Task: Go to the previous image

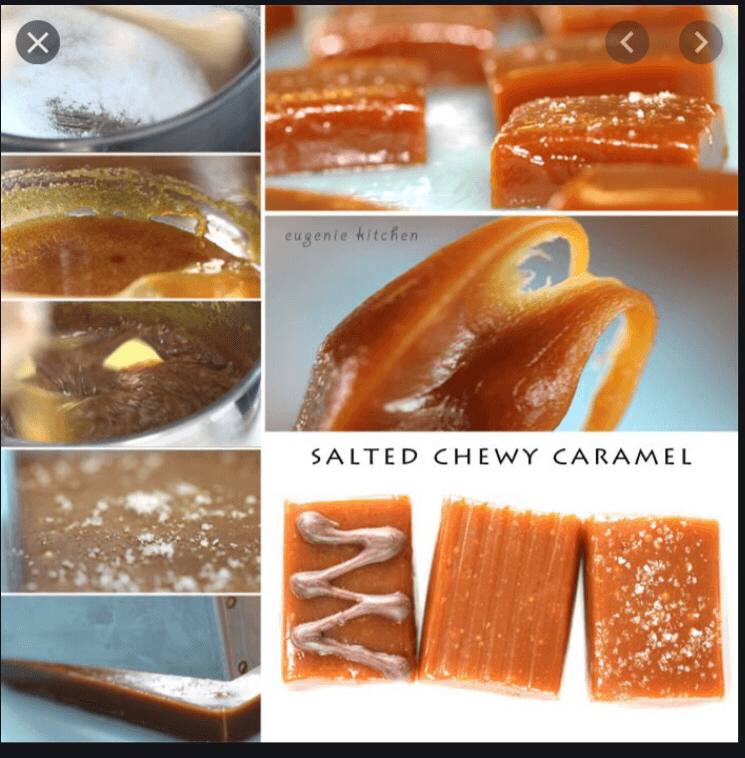Action: tap(627, 42)
